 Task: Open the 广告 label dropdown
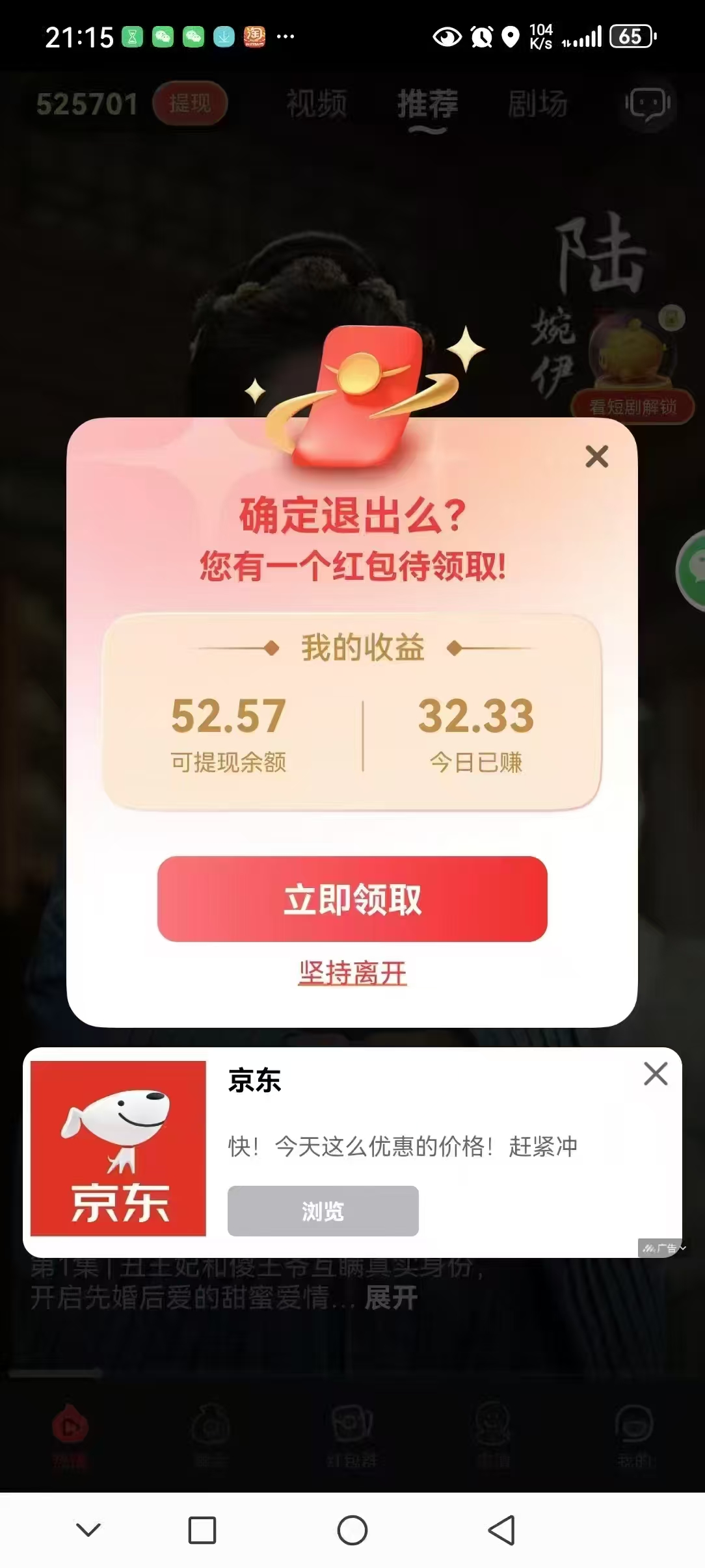[x=665, y=1248]
